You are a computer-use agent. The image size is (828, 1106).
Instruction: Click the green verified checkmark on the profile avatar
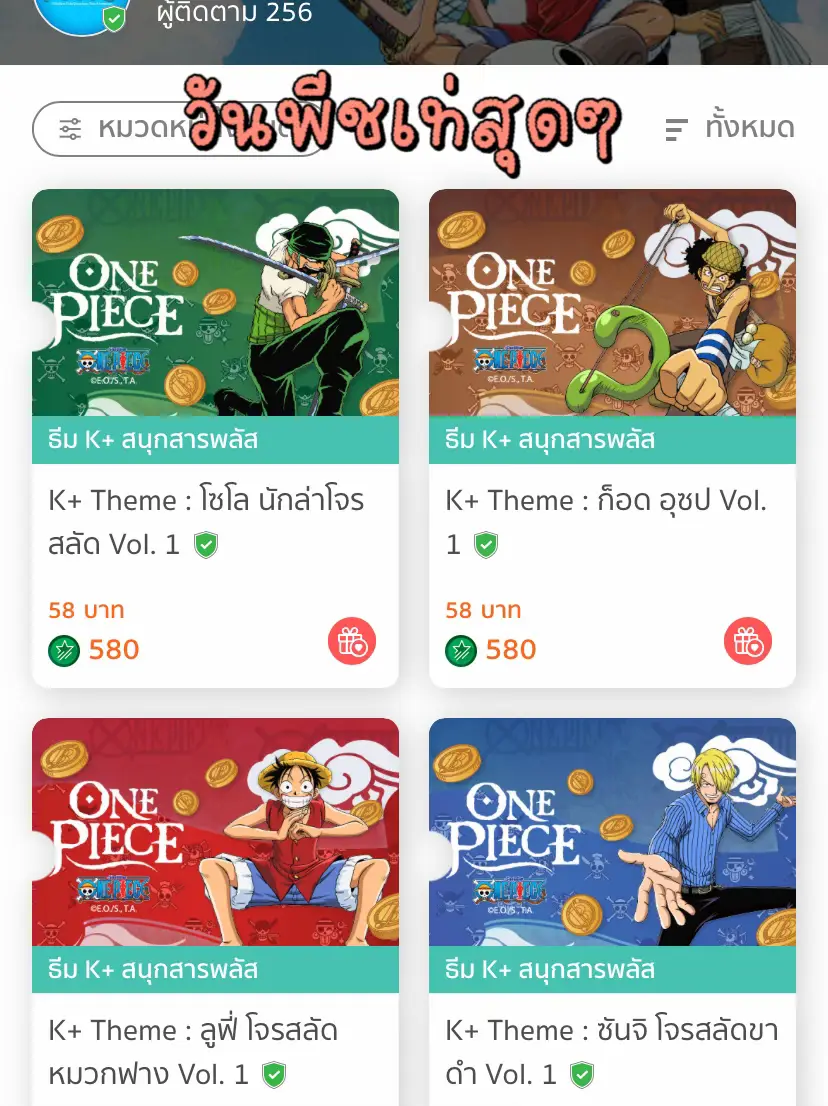(x=113, y=16)
